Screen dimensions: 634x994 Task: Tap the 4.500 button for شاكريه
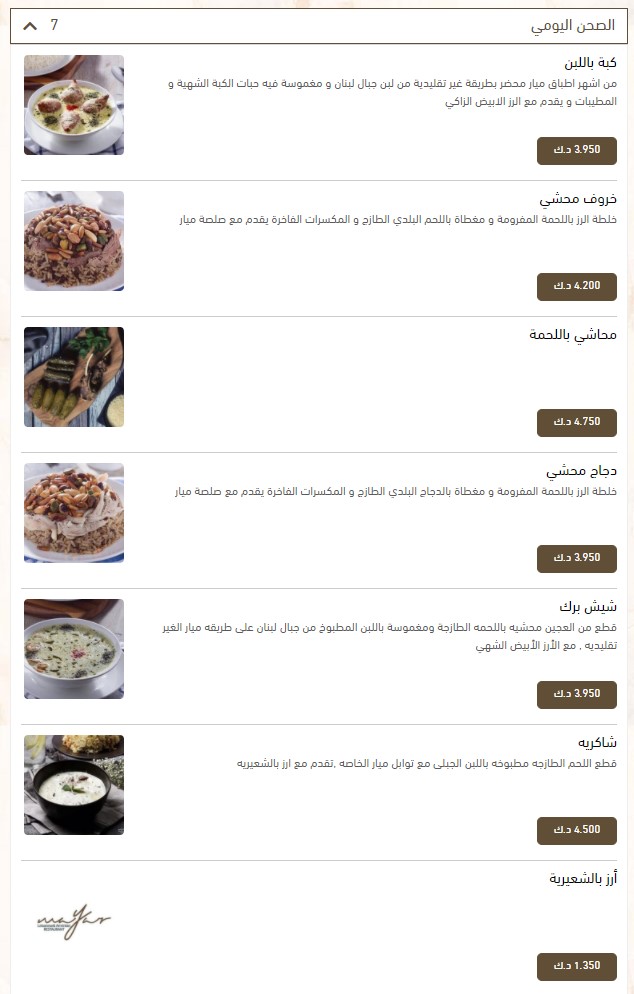[576, 830]
